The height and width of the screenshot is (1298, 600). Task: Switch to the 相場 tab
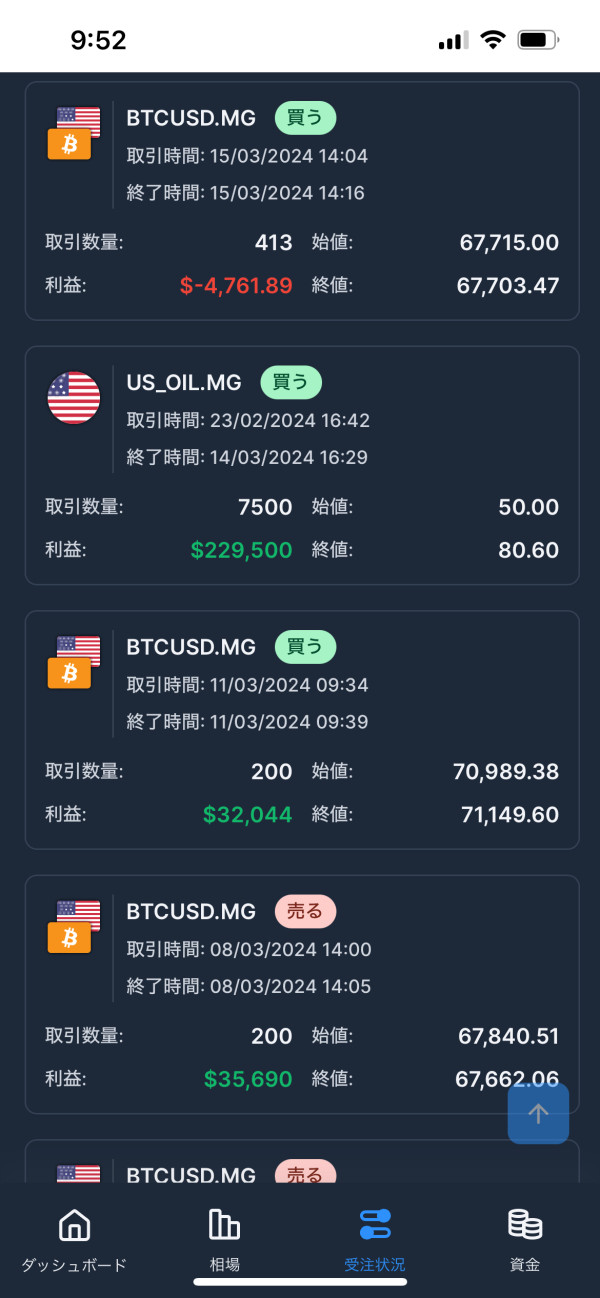coord(225,1240)
